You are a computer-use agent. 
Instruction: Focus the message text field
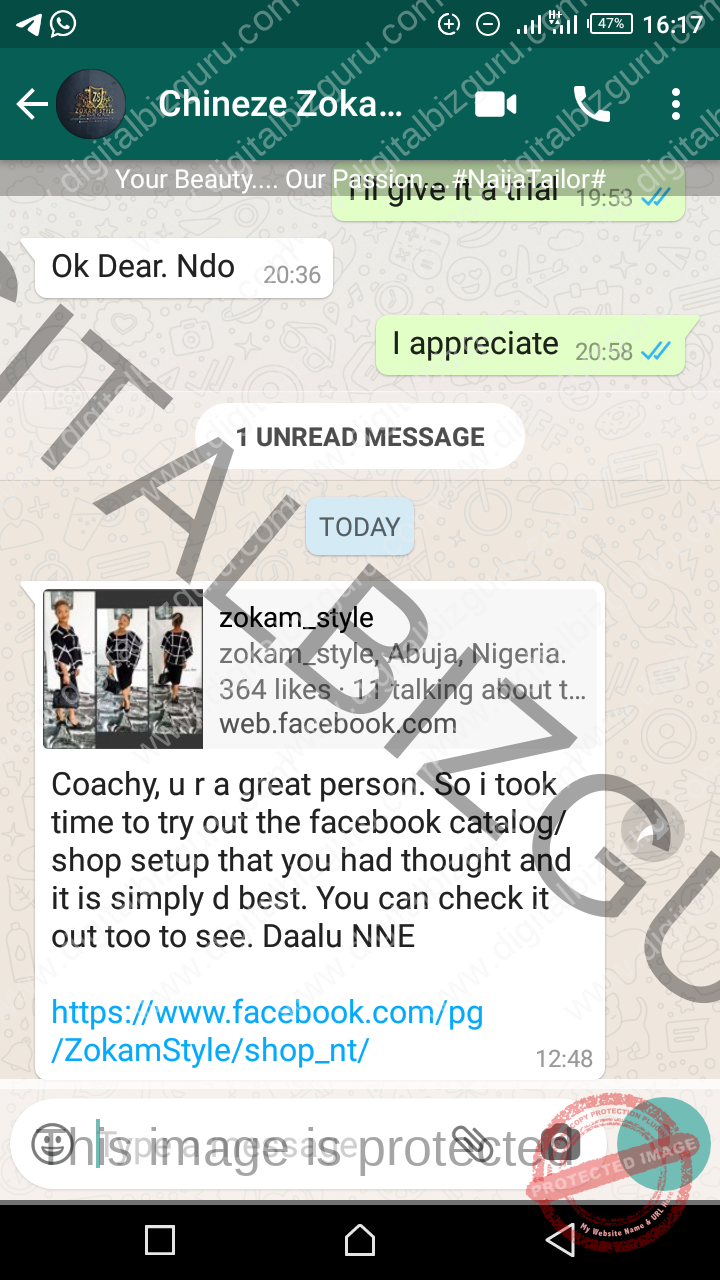pos(270,1143)
